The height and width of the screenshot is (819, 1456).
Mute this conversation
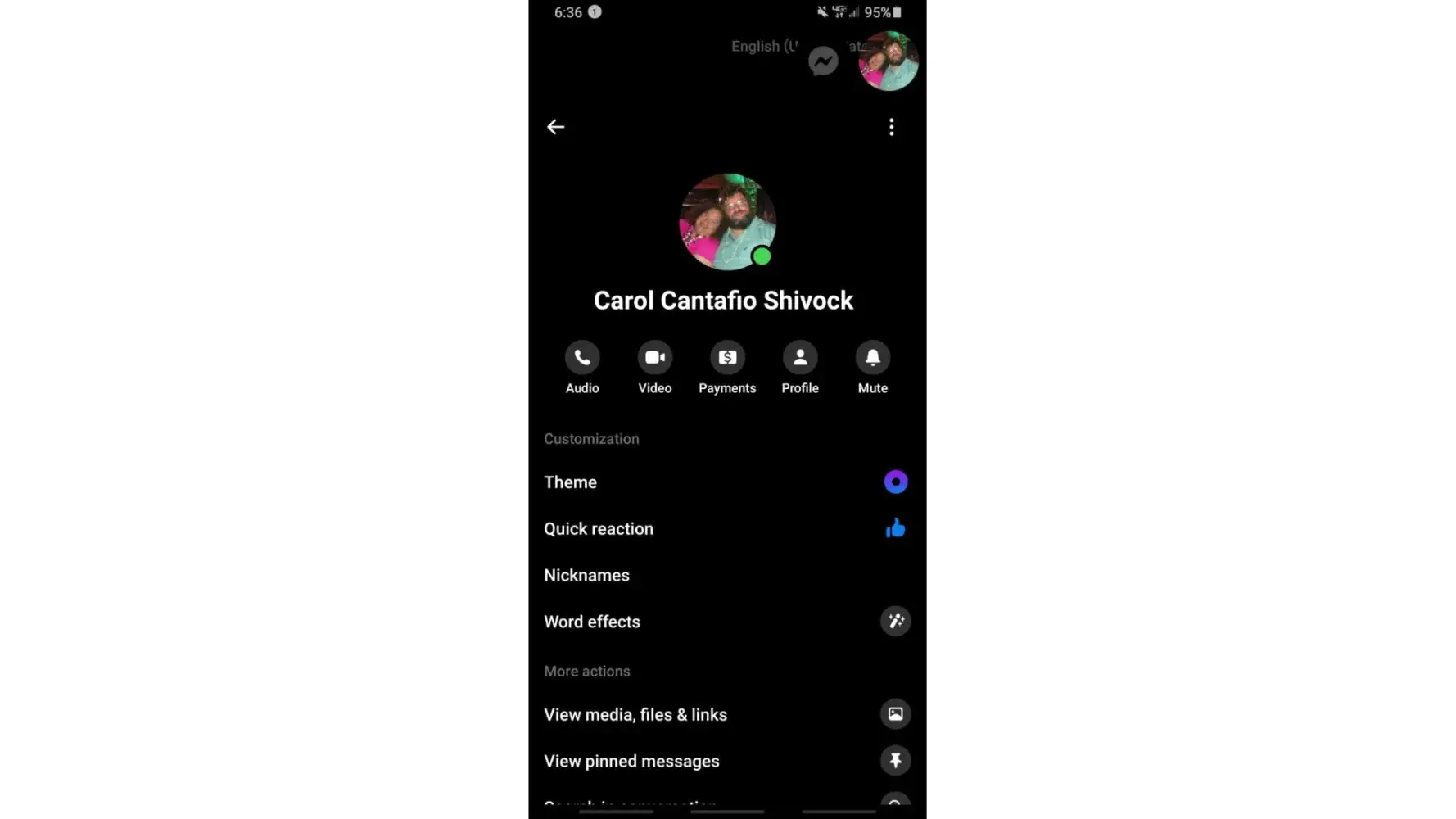click(x=872, y=358)
